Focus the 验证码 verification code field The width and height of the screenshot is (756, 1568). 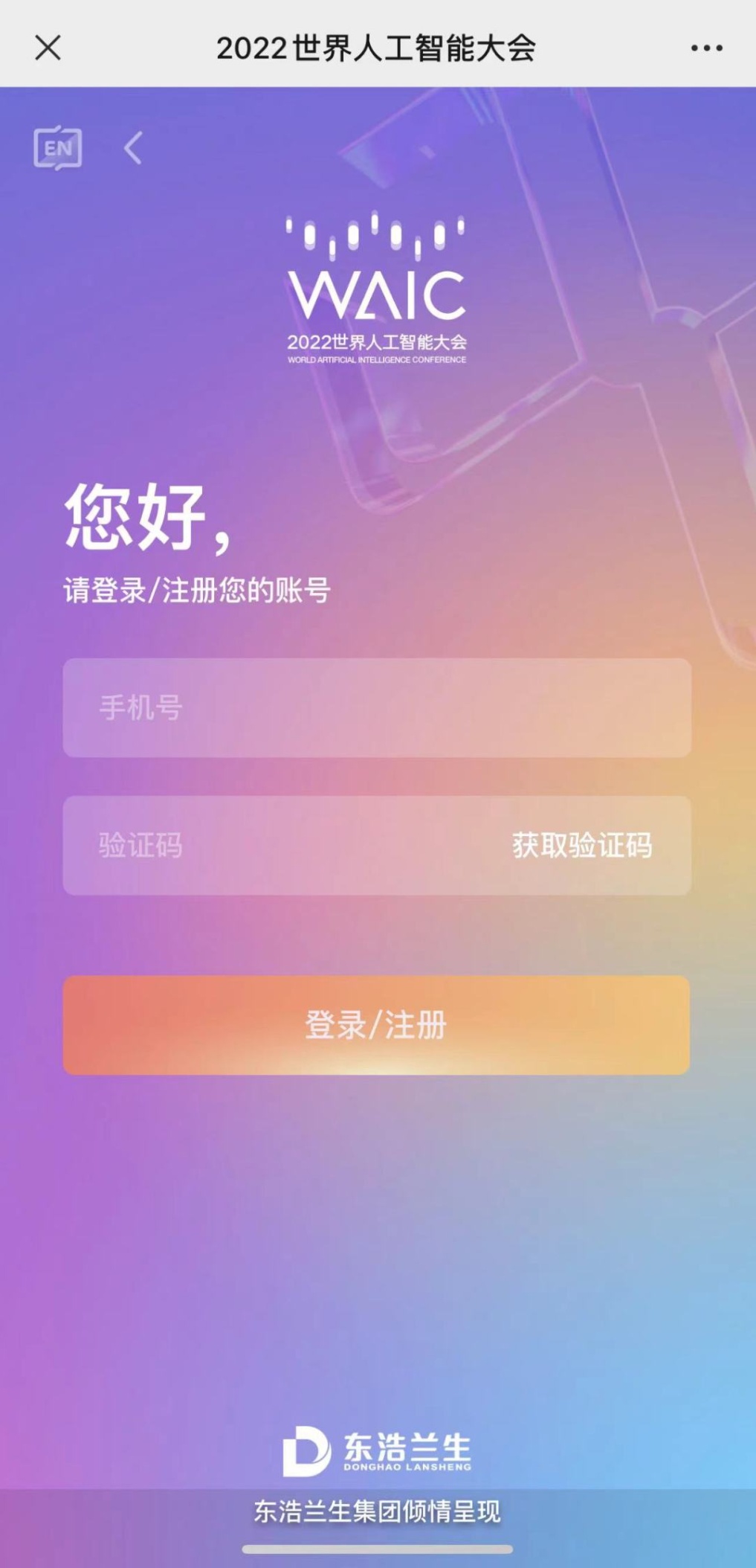pos(282,846)
